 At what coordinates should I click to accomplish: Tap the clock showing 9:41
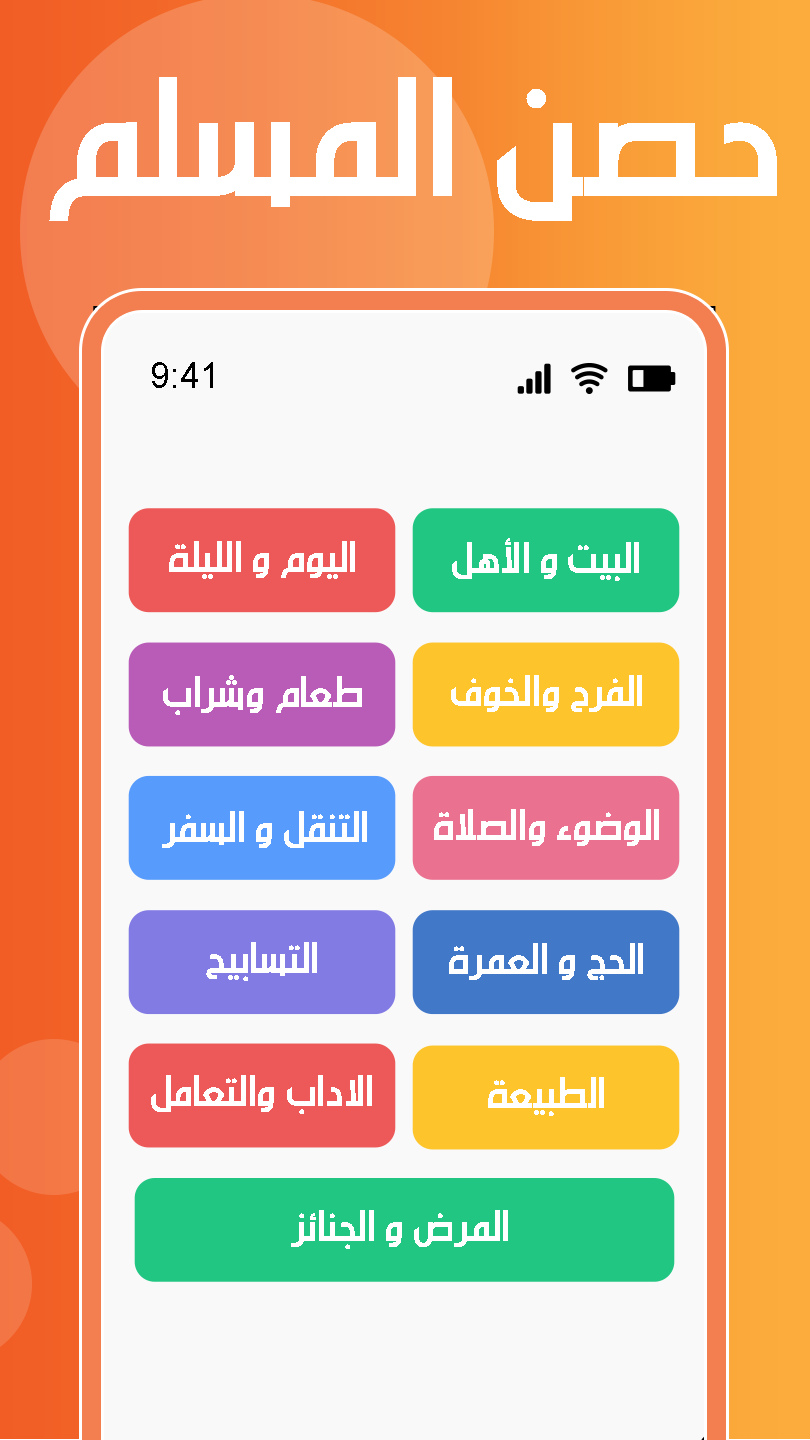183,378
